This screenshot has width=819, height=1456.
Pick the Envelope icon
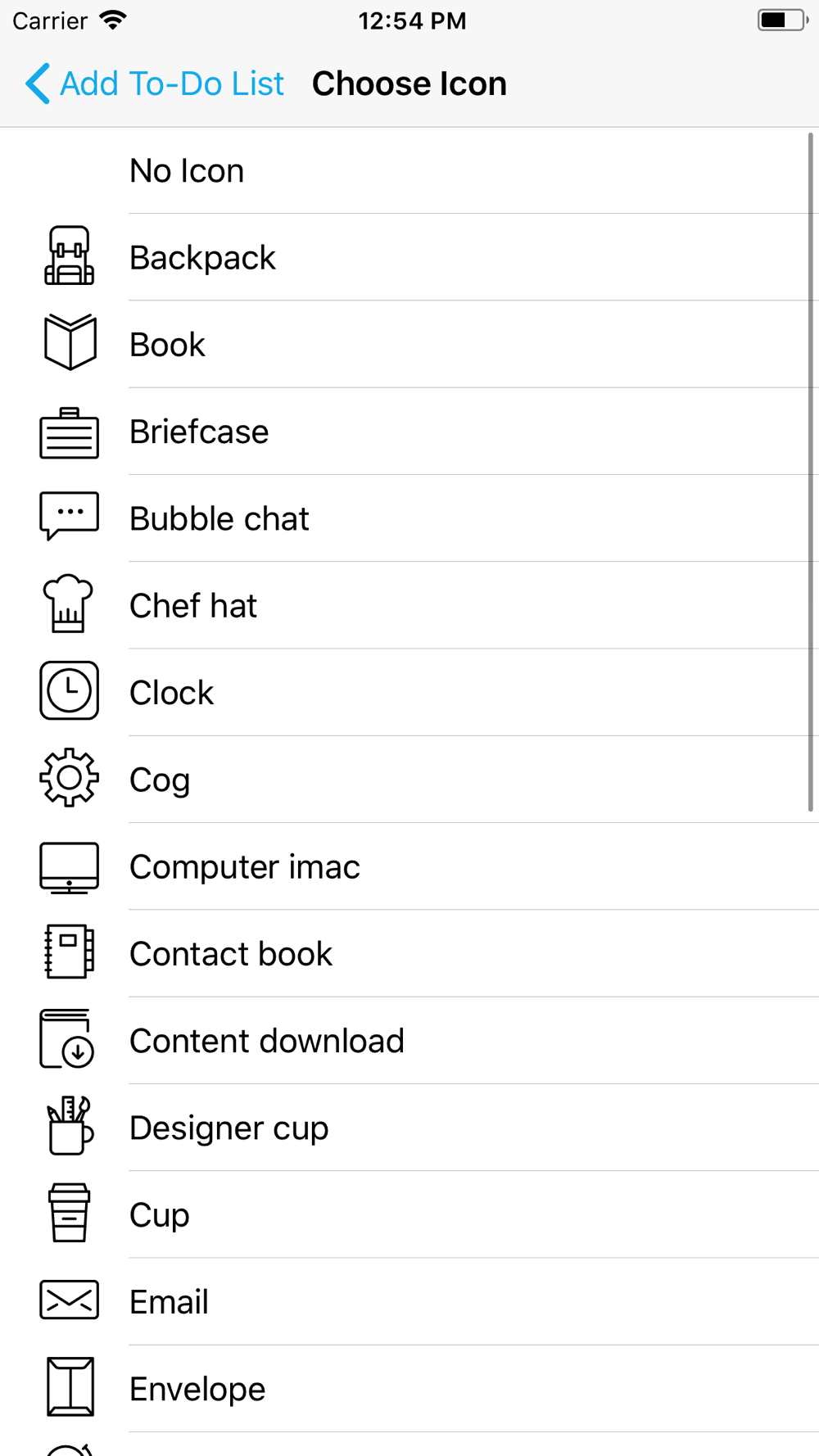click(x=409, y=1388)
